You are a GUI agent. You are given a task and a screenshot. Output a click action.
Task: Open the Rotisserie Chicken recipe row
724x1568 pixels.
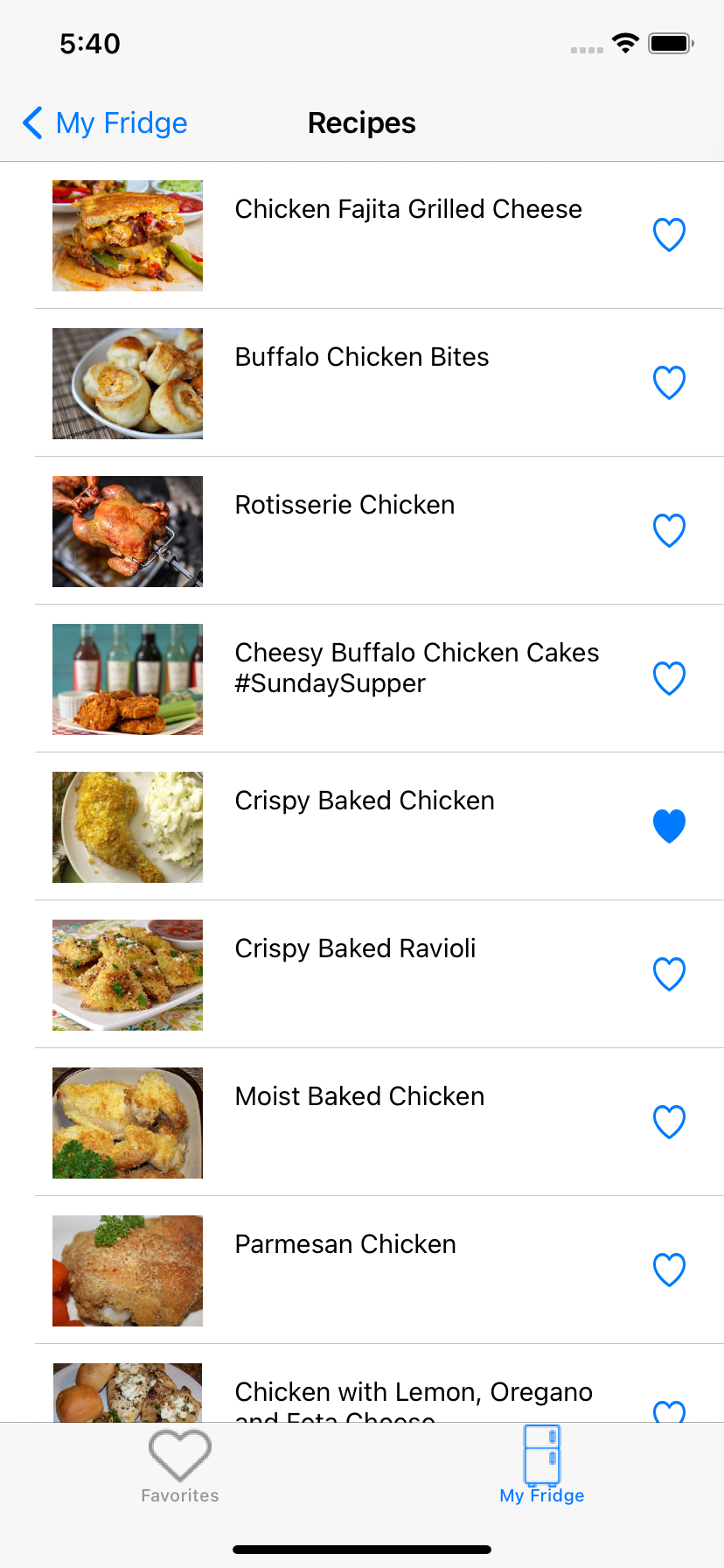pos(345,506)
